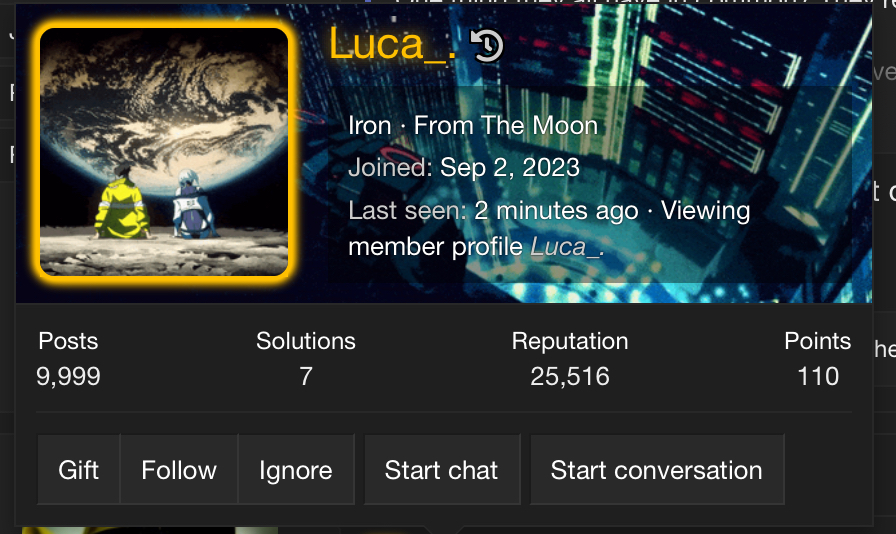Start conversation with Luca_.
The width and height of the screenshot is (896, 534).
[x=656, y=470]
